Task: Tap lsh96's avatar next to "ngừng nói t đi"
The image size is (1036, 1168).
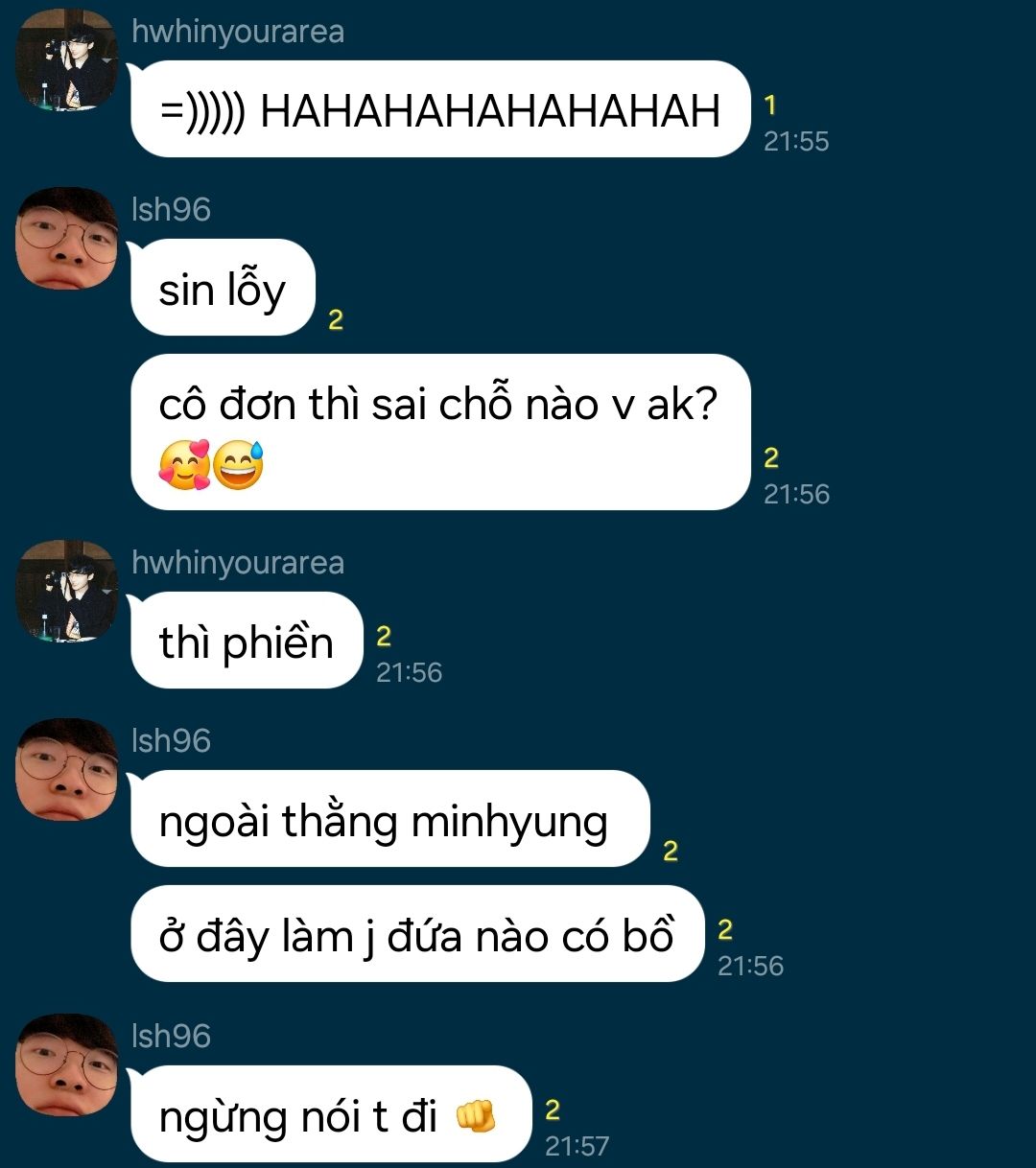Action: tap(67, 1064)
